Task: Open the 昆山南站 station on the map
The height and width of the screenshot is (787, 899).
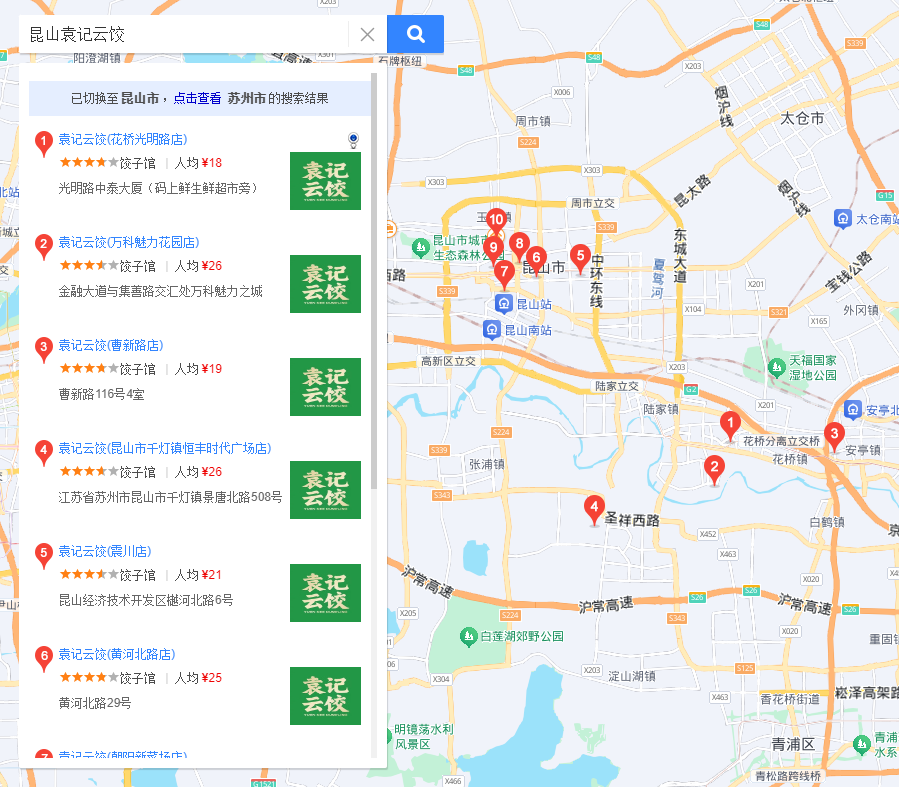Action: pyautogui.click(x=491, y=329)
